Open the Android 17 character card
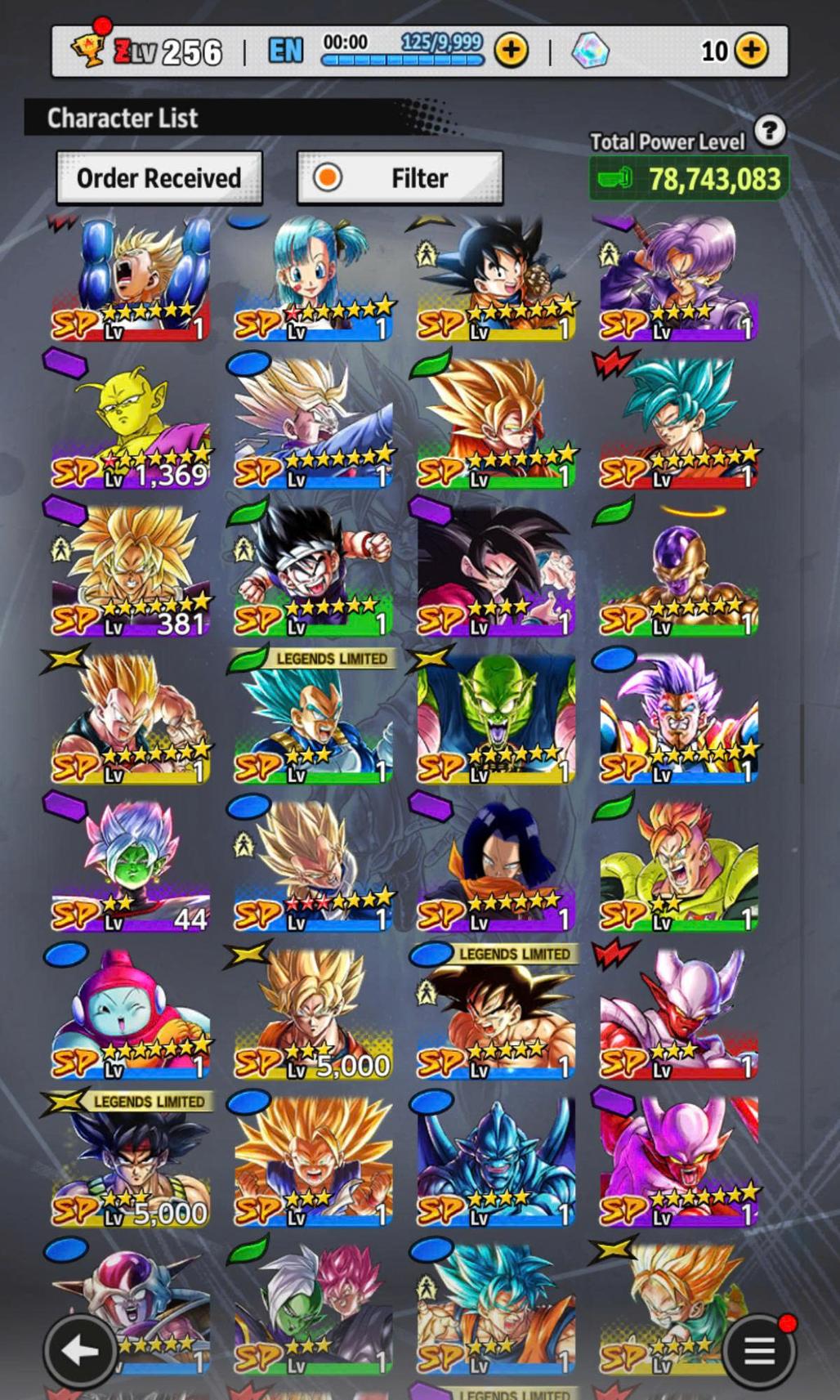 click(496, 866)
